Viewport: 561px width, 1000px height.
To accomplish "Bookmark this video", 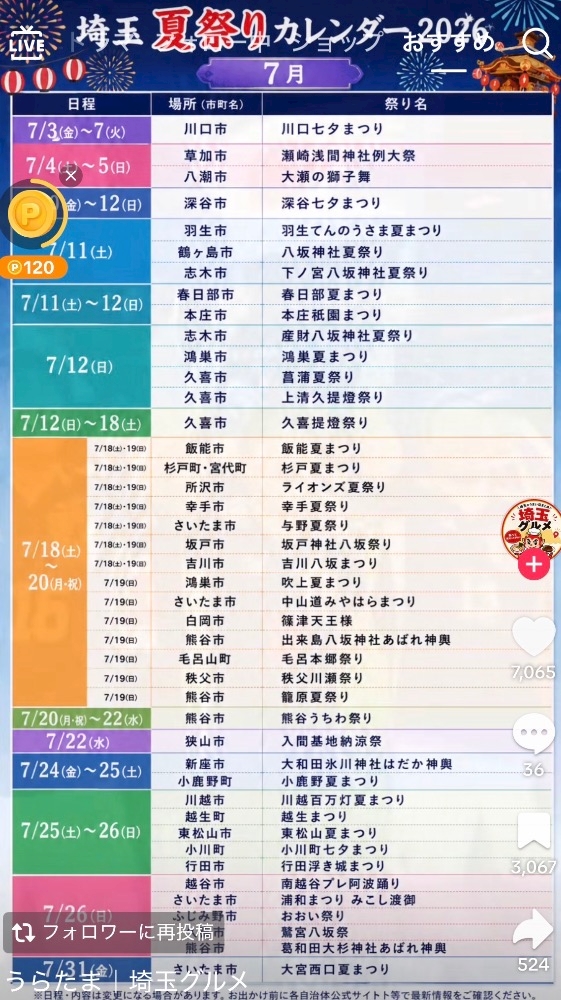I will pyautogui.click(x=534, y=831).
